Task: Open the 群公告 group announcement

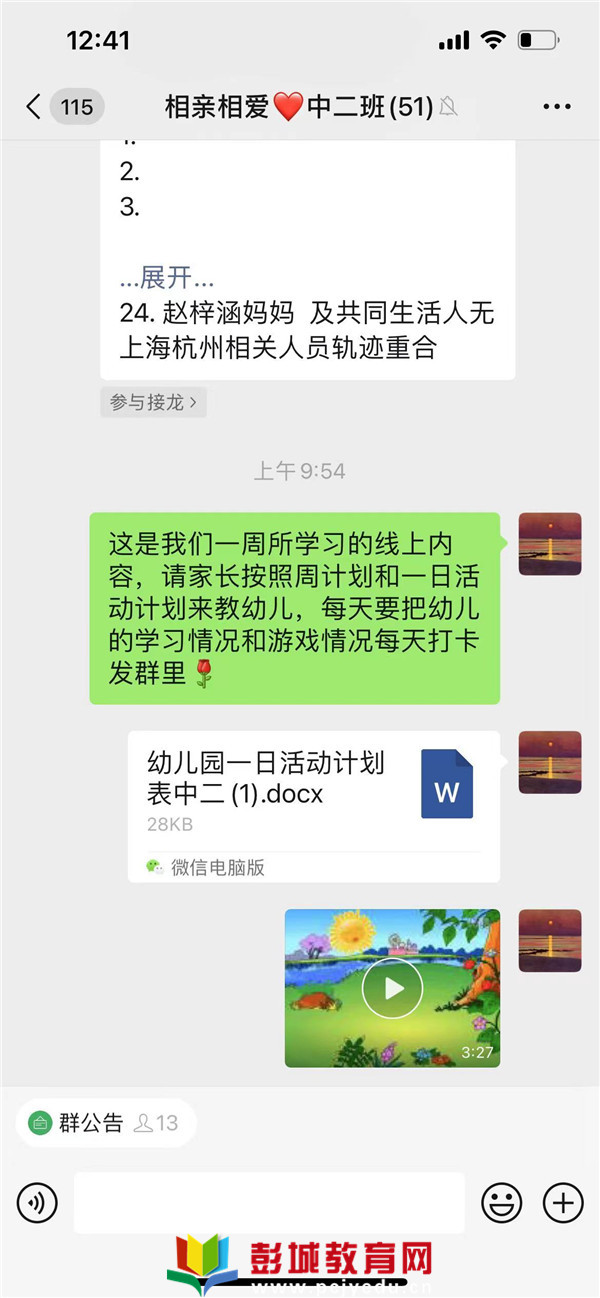Action: pos(90,1123)
